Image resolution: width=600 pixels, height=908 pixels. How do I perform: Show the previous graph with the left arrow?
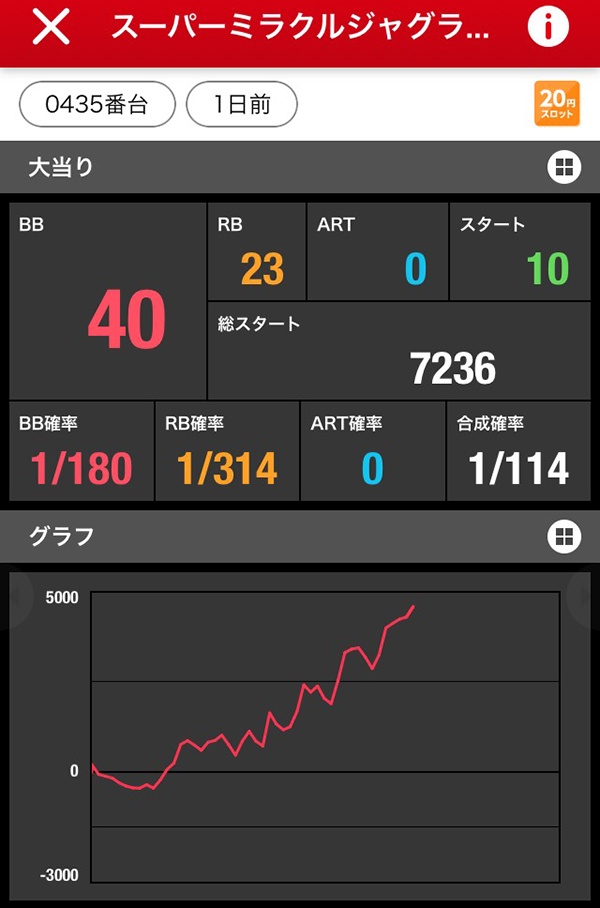[14, 597]
